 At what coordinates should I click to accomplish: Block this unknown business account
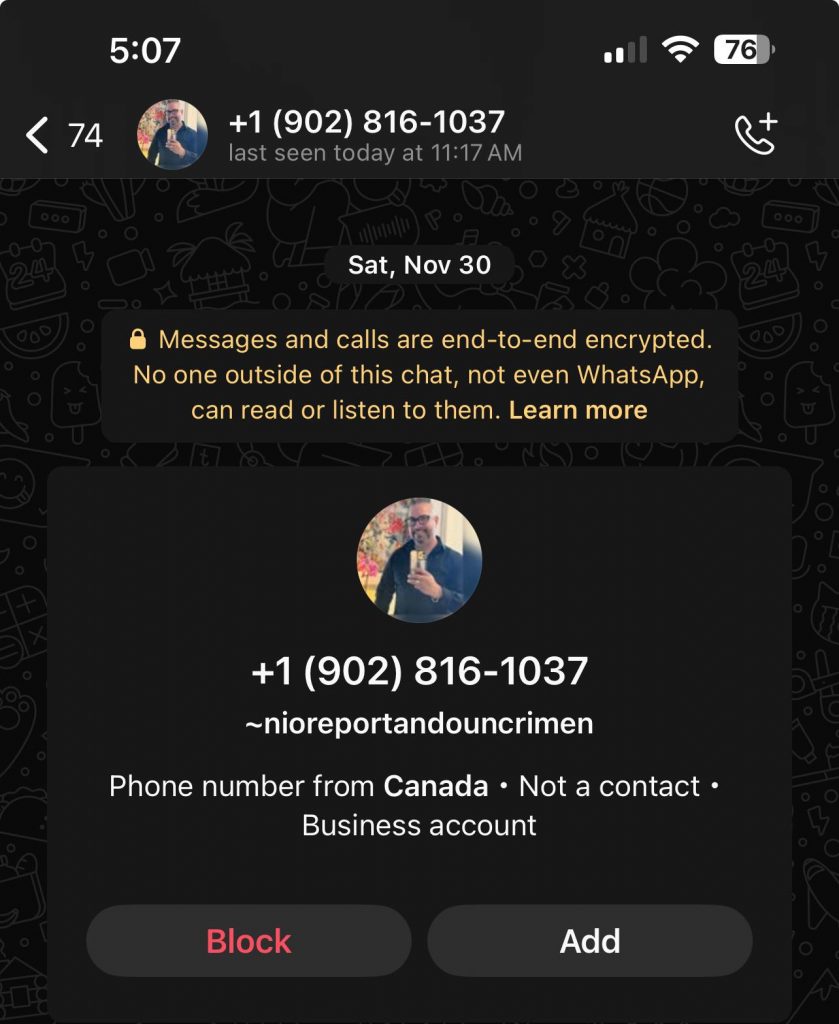pyautogui.click(x=249, y=941)
